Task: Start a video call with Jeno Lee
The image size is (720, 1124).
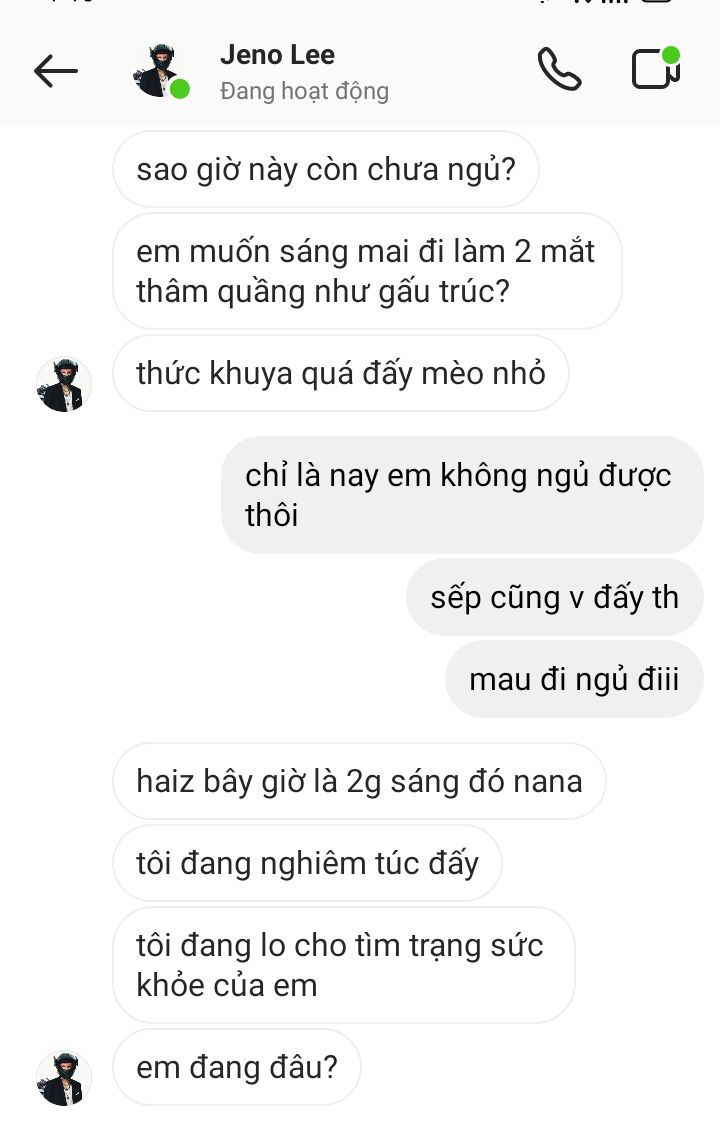Action: (x=656, y=69)
